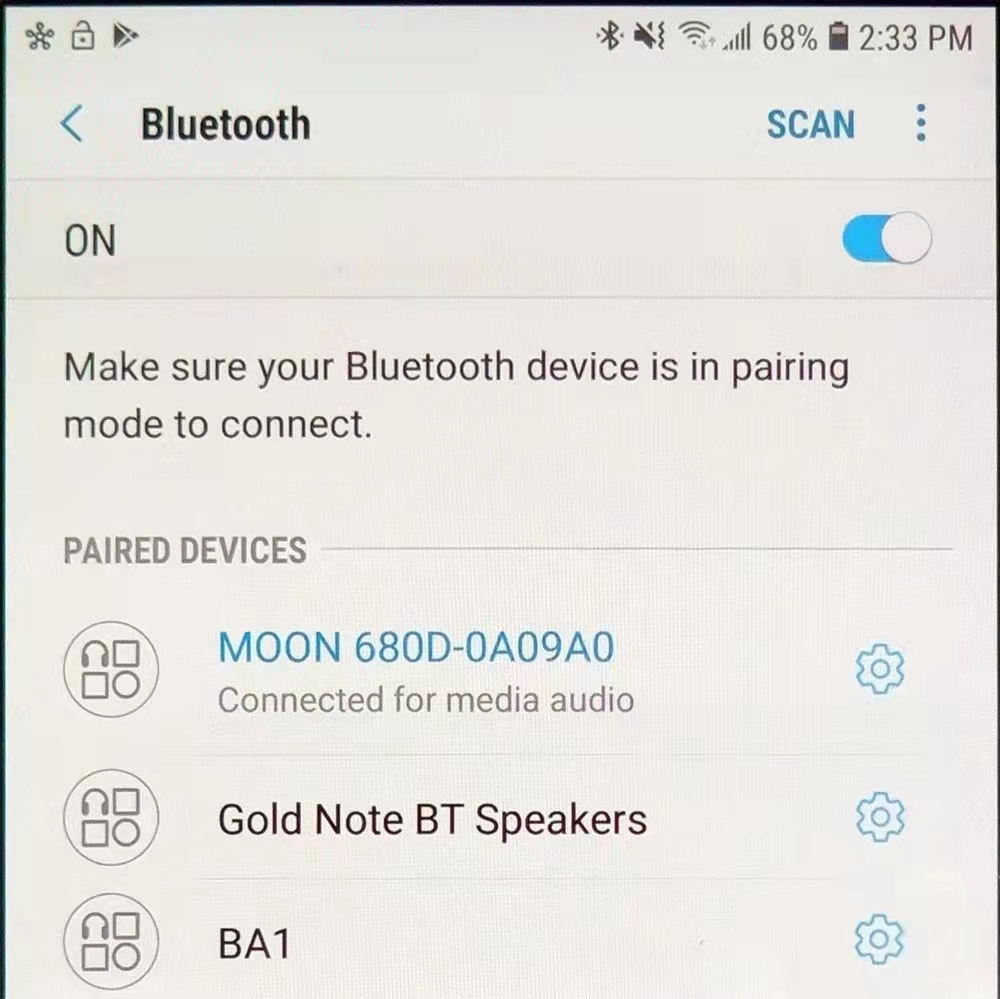The width and height of the screenshot is (1000, 999).
Task: Go back from the Bluetooth screen
Action: point(72,125)
